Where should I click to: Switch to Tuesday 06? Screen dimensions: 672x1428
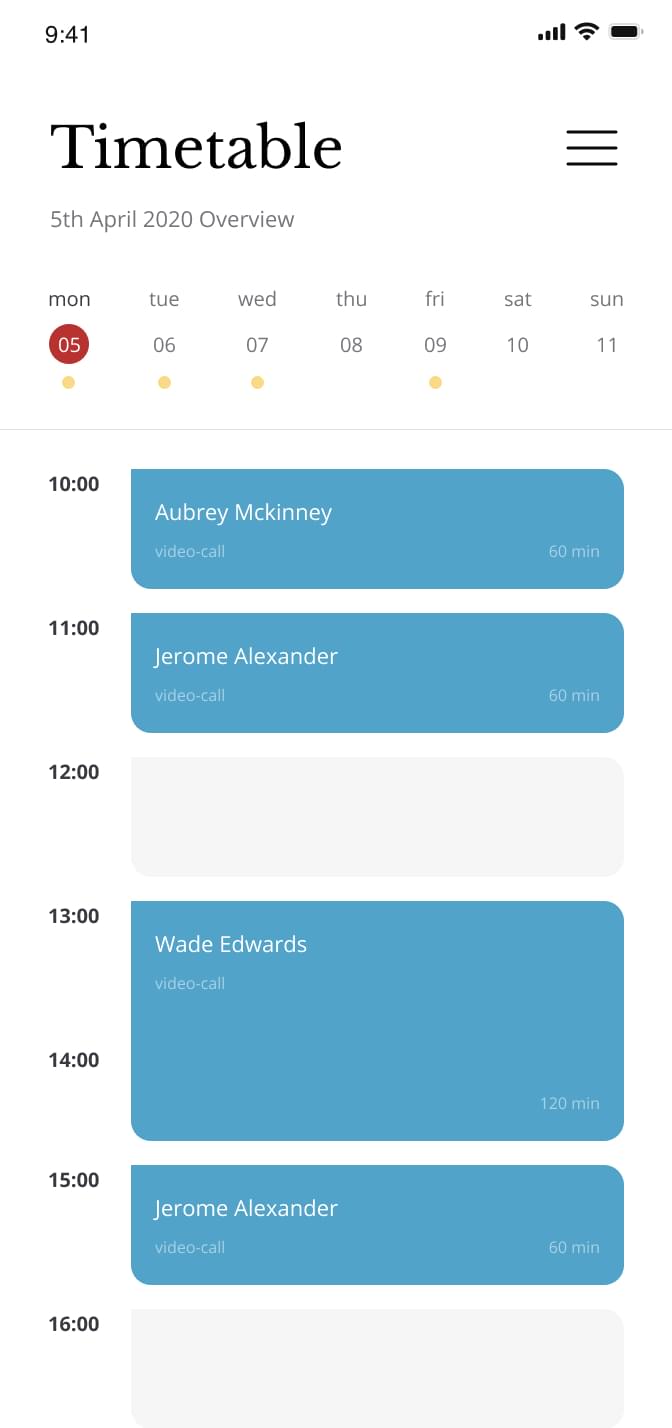pos(164,345)
